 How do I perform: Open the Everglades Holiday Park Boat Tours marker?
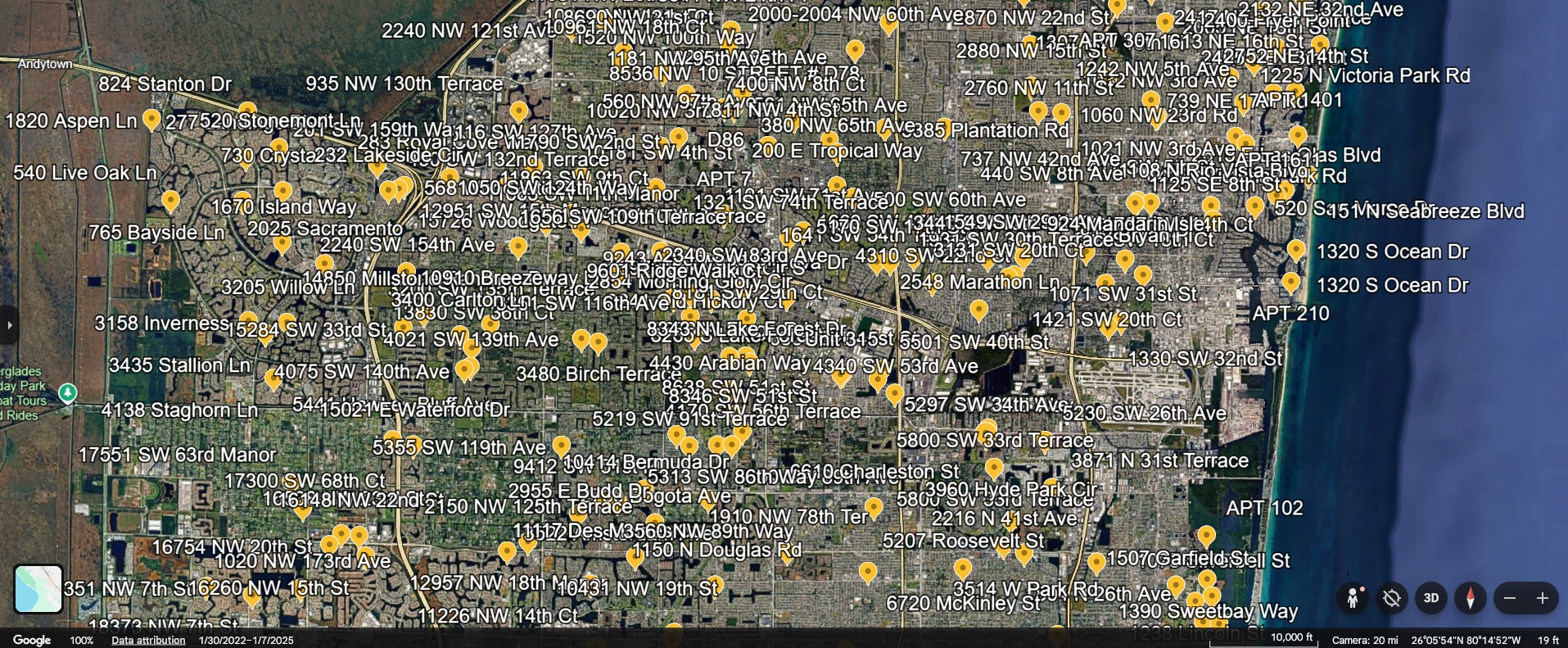click(x=68, y=393)
